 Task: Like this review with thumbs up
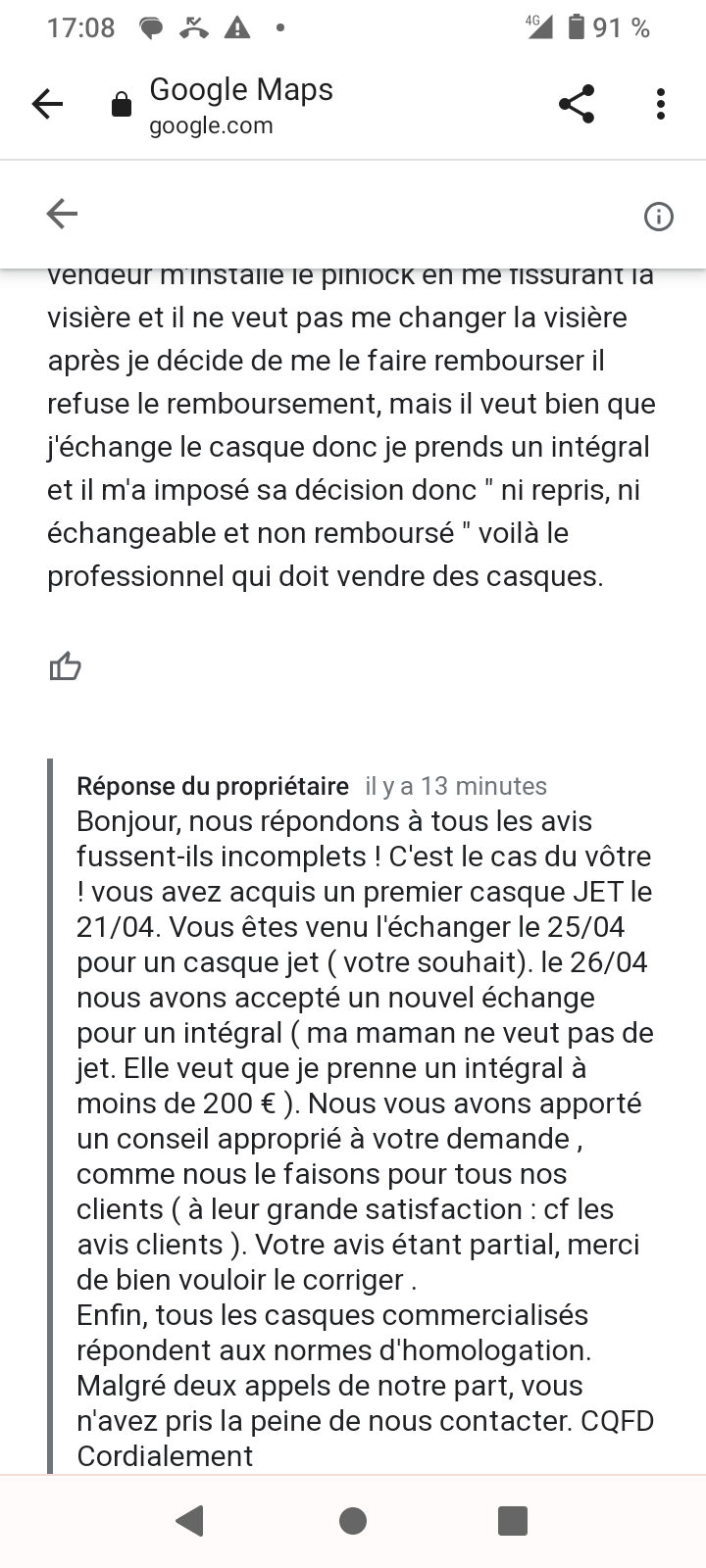click(65, 666)
